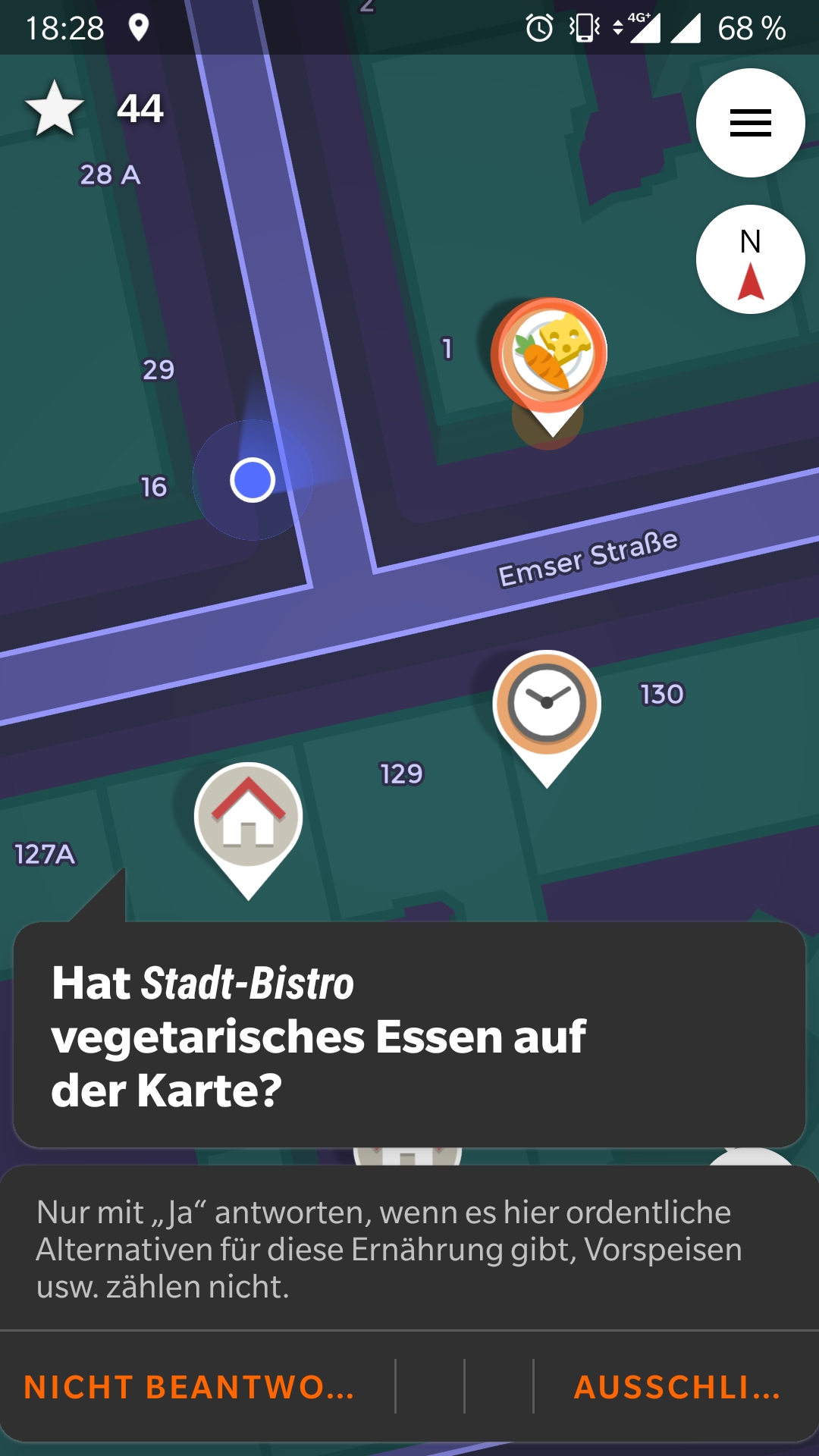819x1456 pixels.
Task: Select the house quest pin
Action: click(248, 817)
